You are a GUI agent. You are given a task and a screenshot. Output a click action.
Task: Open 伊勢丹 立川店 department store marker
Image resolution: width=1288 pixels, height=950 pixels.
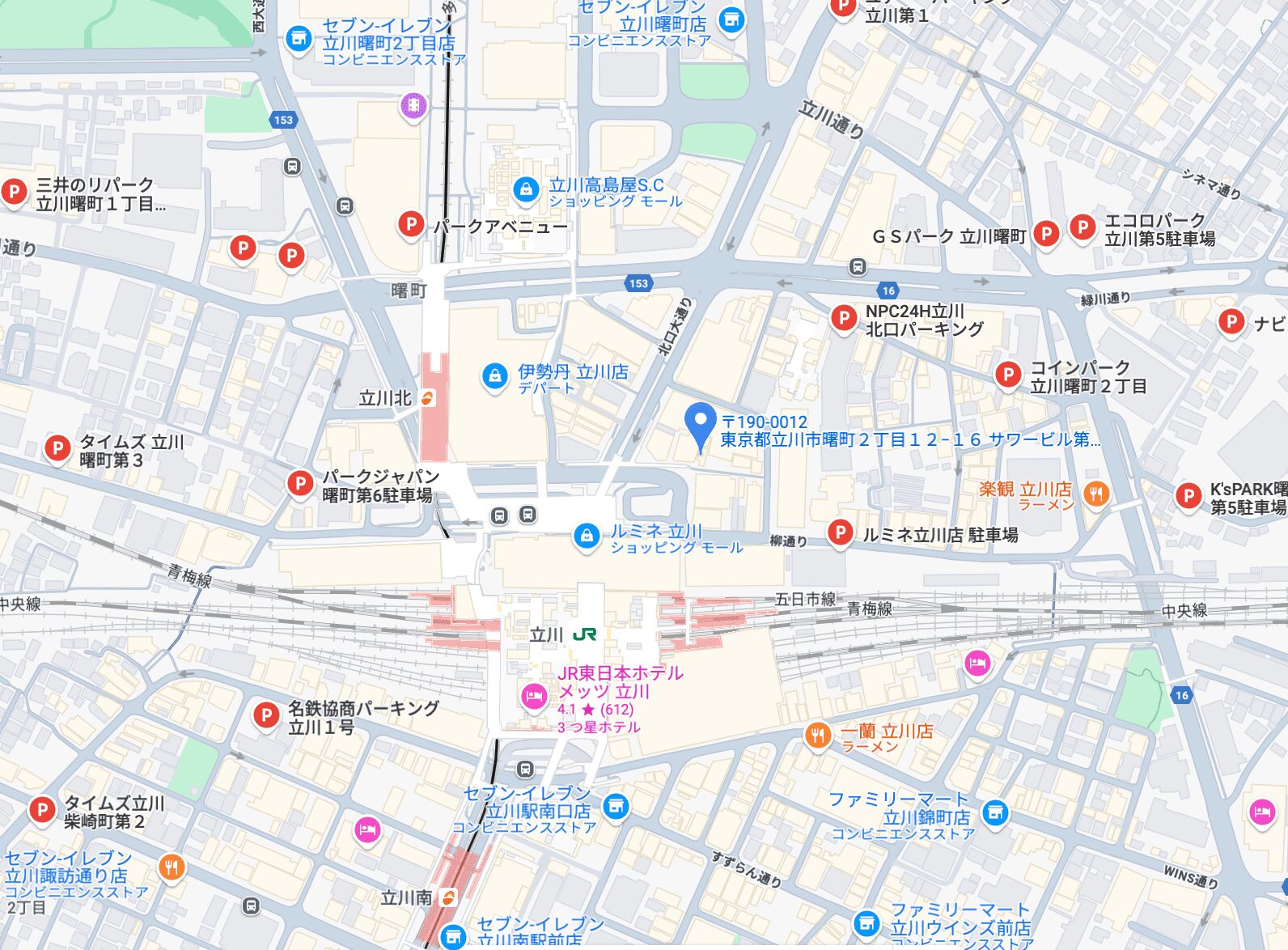(x=494, y=375)
